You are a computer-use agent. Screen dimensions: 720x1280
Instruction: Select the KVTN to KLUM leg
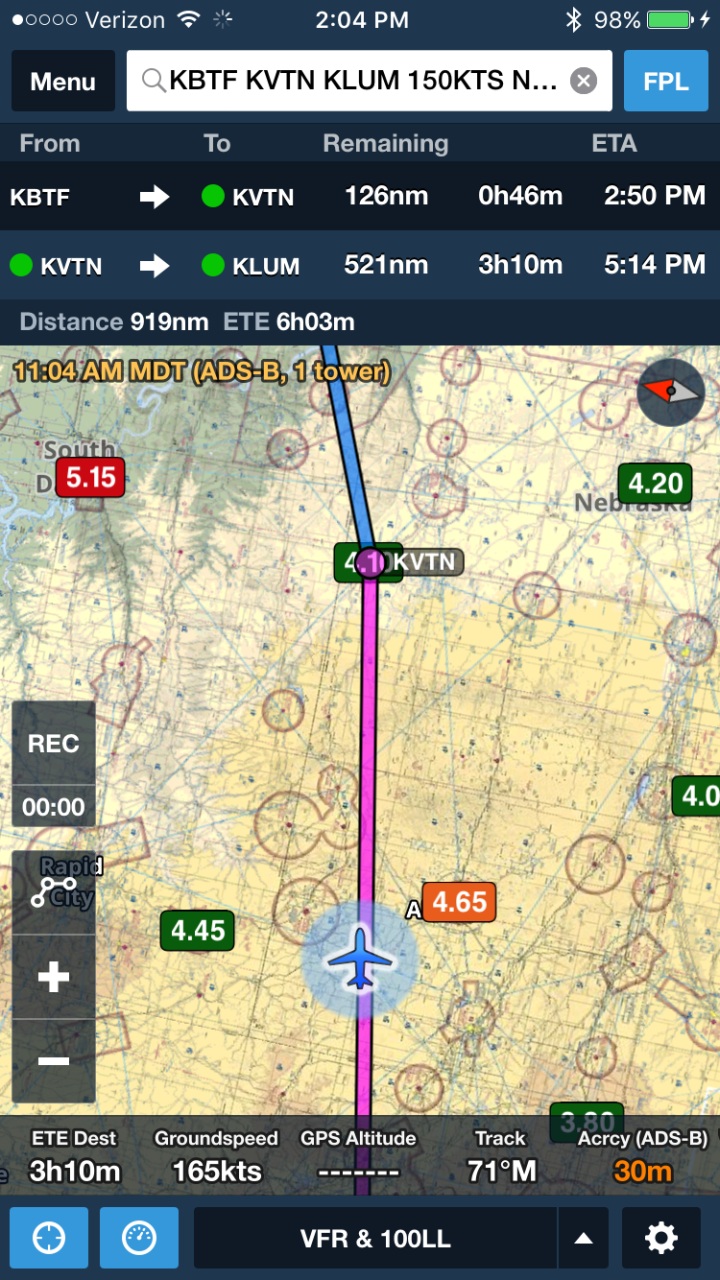[360, 265]
